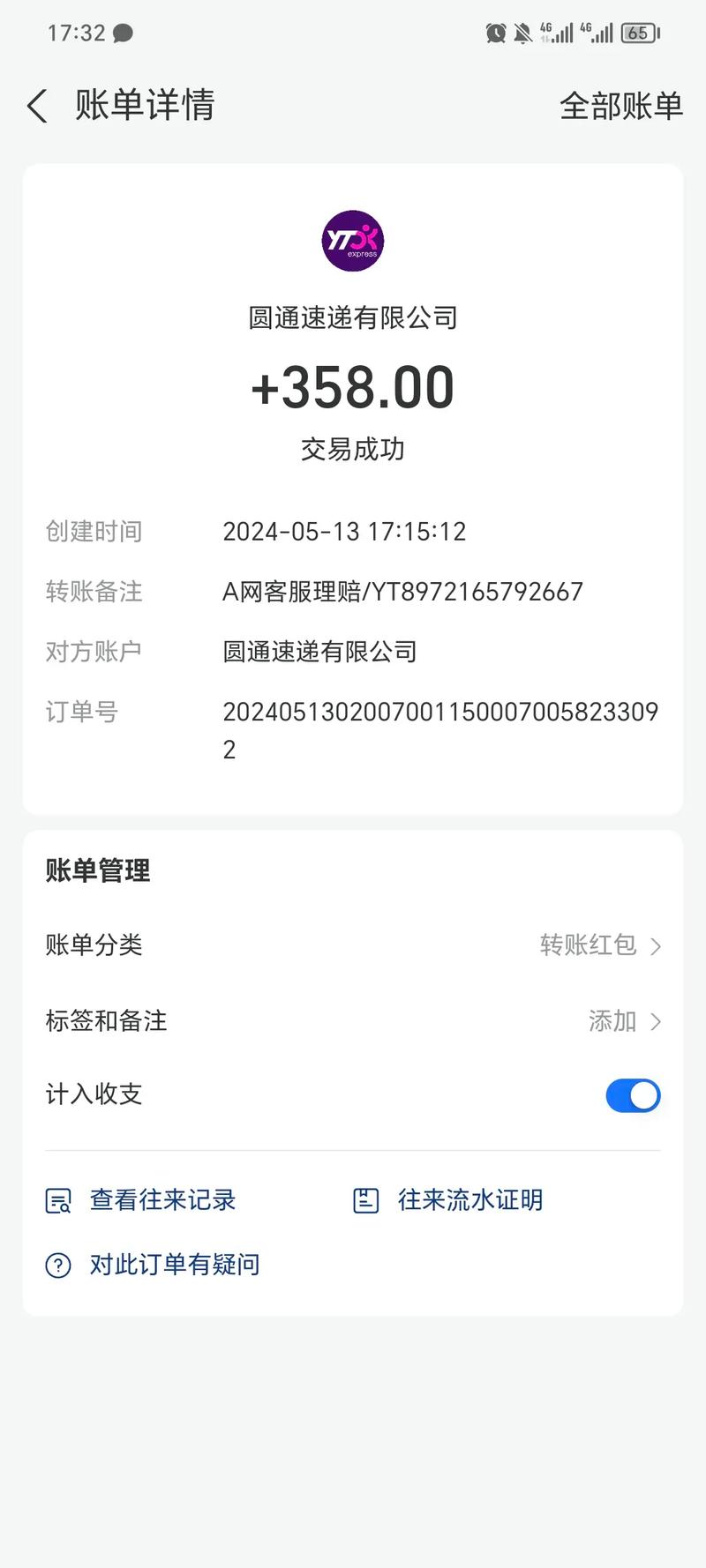Tap the alarm clock status bar icon
This screenshot has width=706, height=1568.
[x=496, y=34]
